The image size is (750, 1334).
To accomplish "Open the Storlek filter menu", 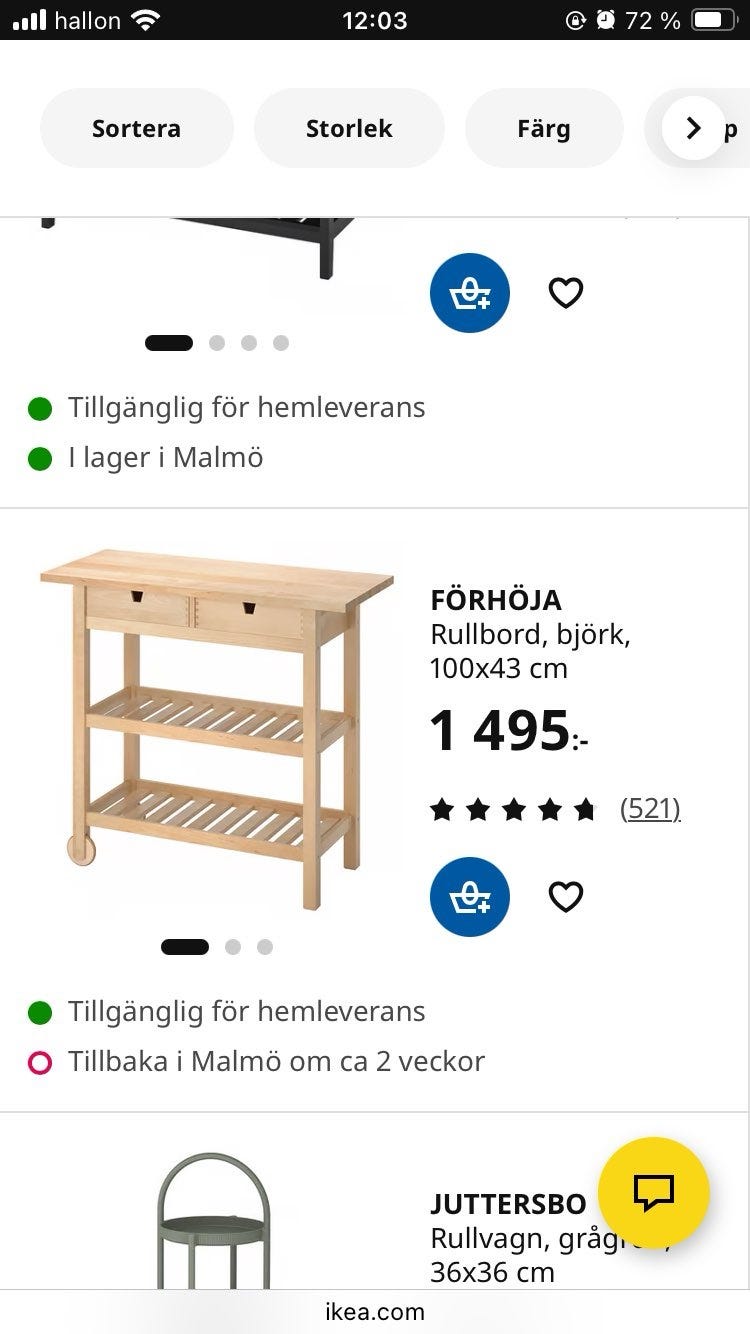I will coord(349,128).
